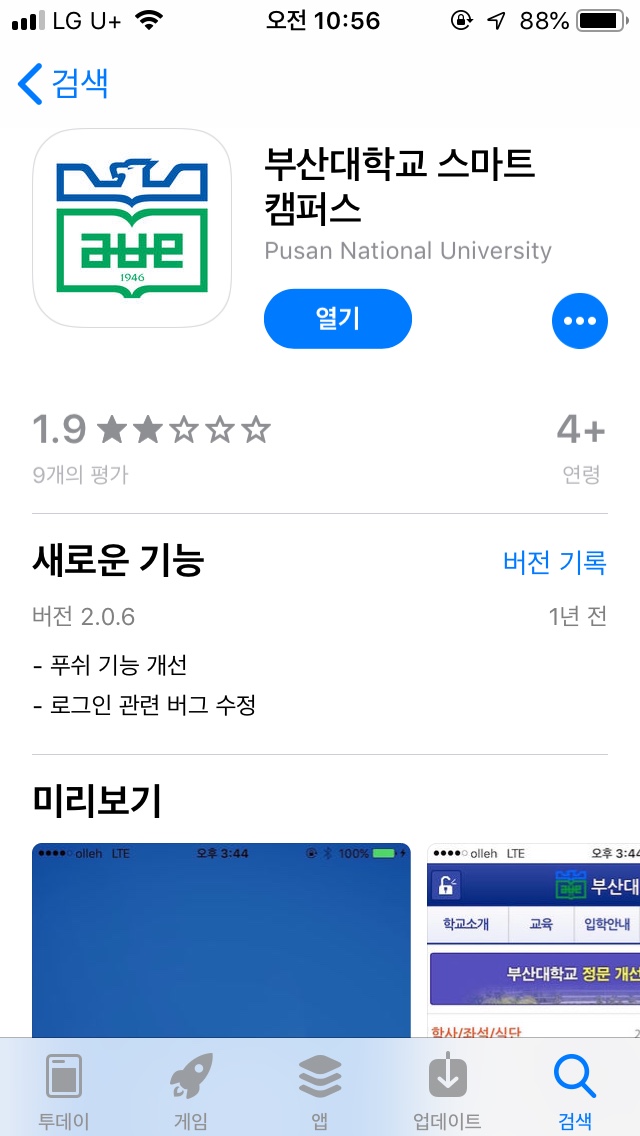The image size is (640, 1136).
Task: Switch to the 앱 tab
Action: [320, 1090]
